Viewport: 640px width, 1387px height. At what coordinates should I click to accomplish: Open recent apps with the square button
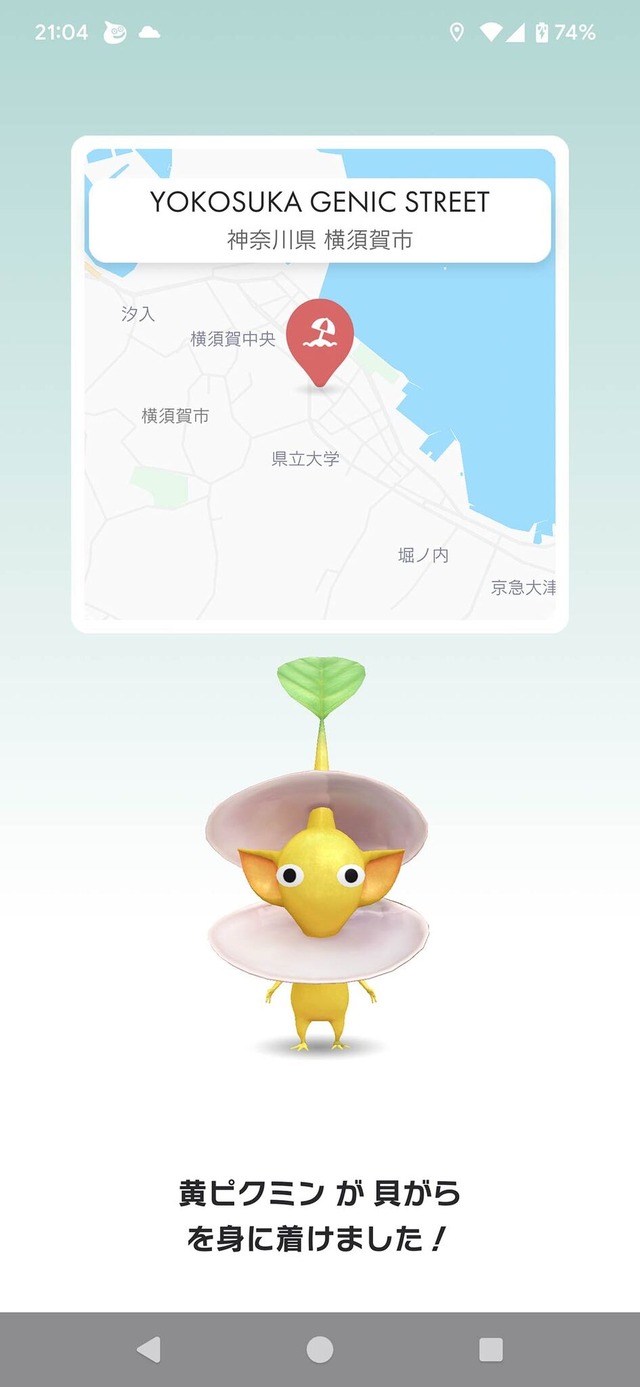pos(491,1350)
